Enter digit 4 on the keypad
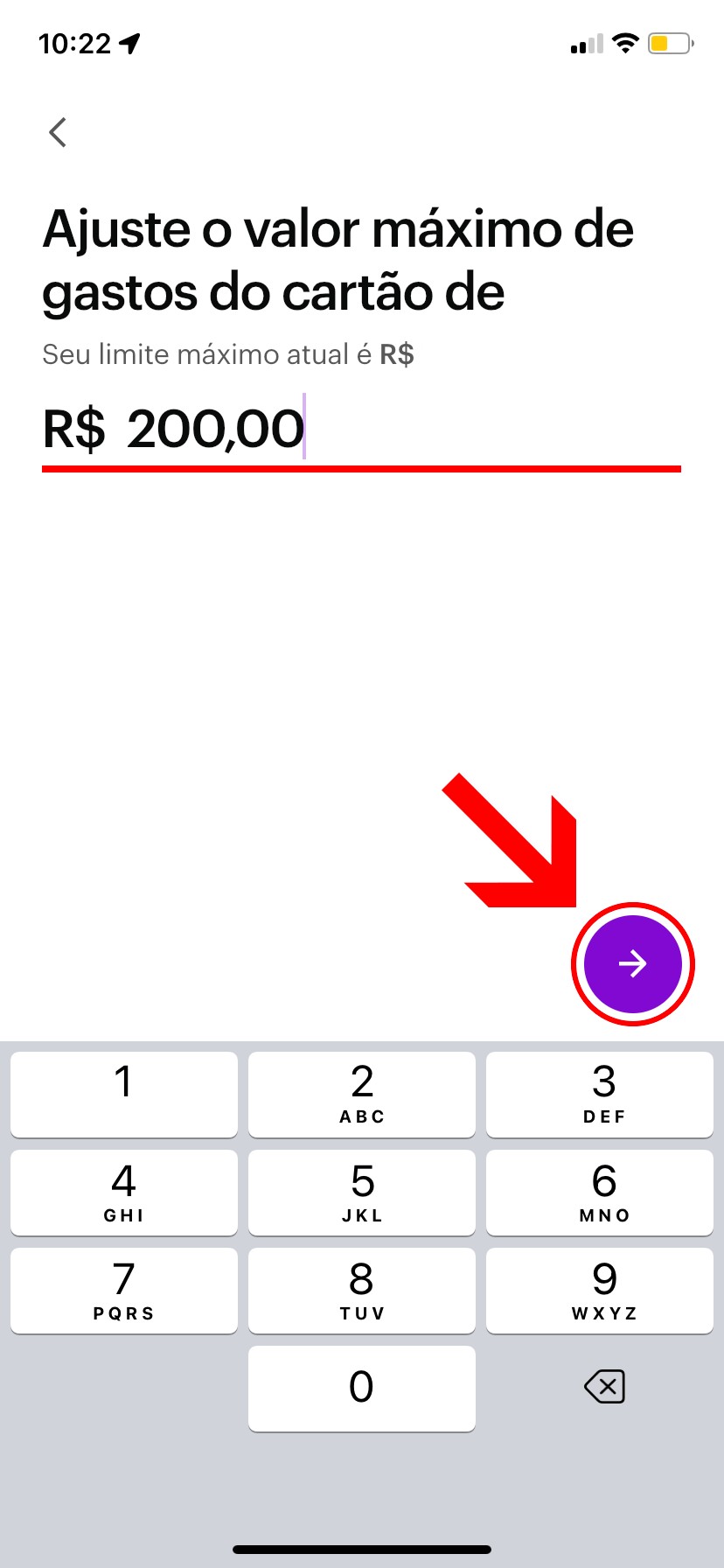 click(124, 1192)
